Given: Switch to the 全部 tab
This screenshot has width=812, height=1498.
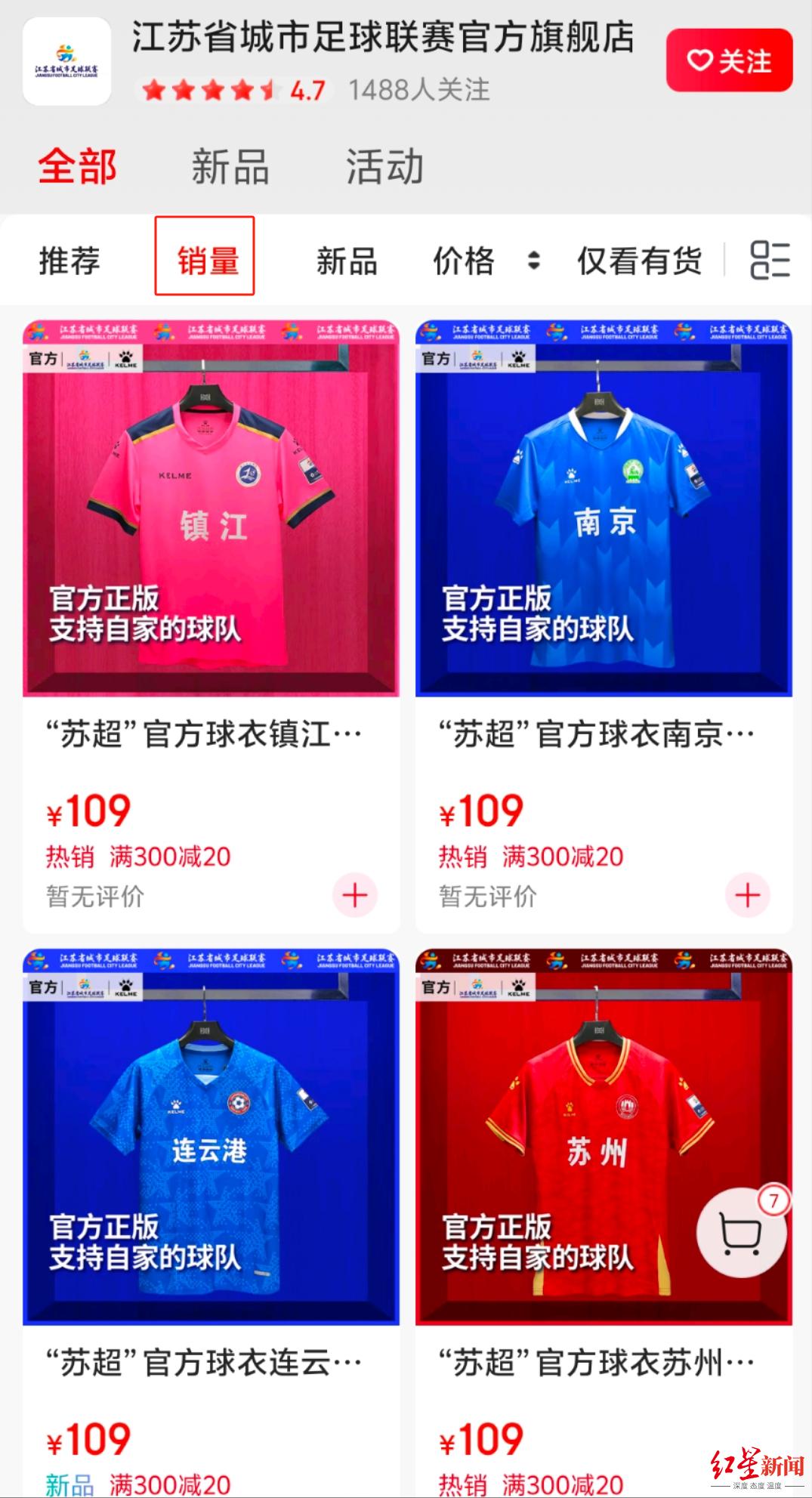Looking at the screenshot, I should [x=77, y=166].
